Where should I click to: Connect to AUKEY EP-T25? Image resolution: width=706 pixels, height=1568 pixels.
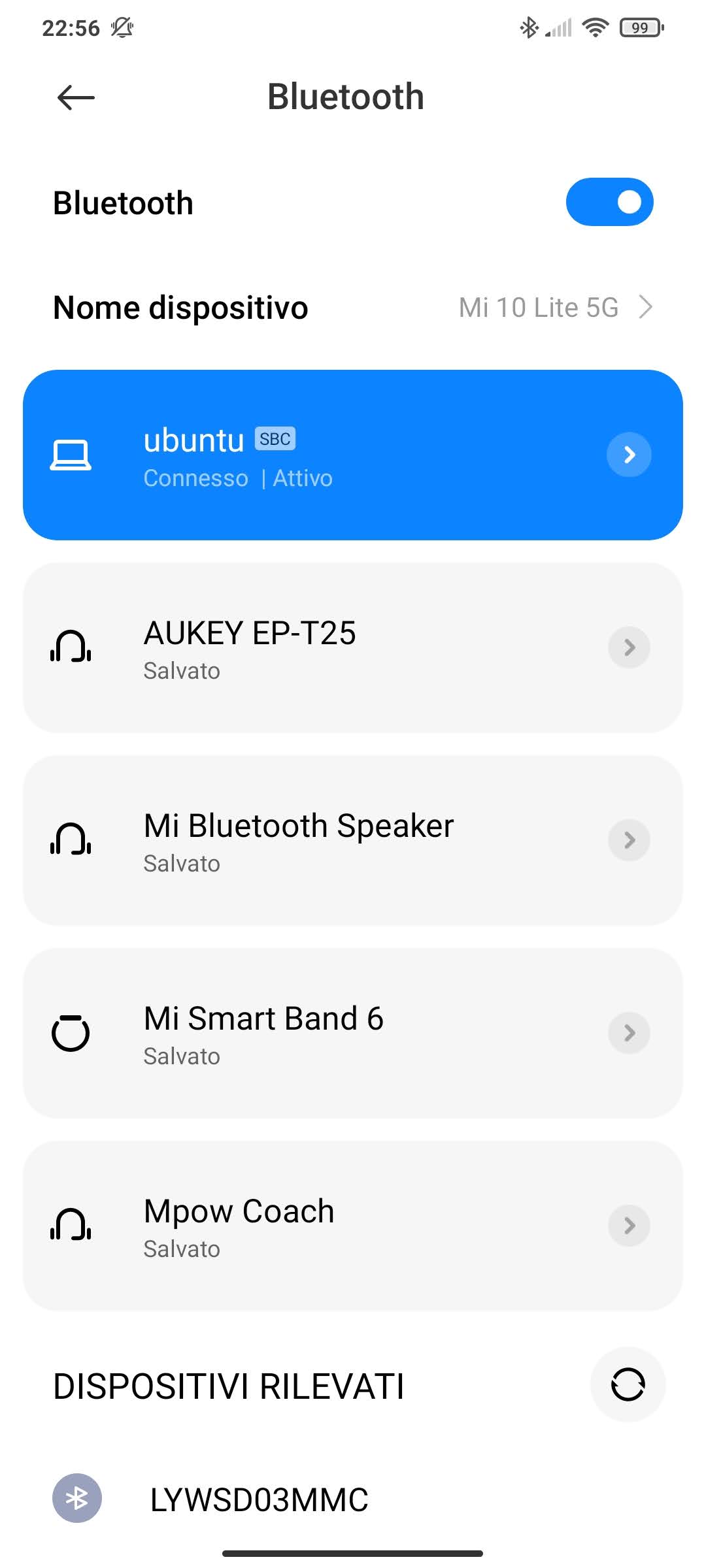click(327, 648)
